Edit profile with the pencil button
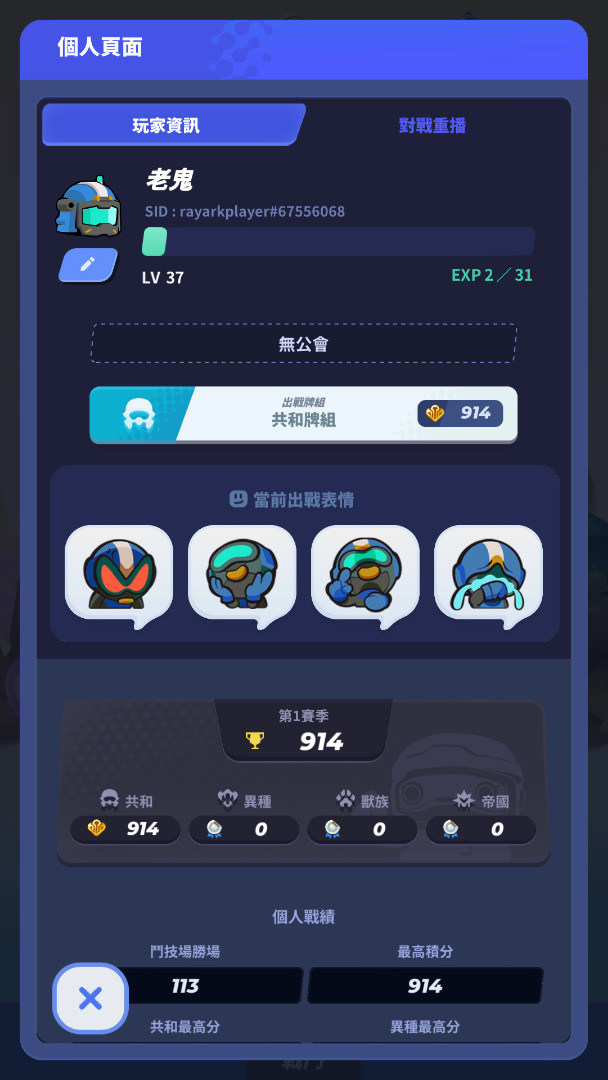608x1080 pixels. (x=88, y=265)
